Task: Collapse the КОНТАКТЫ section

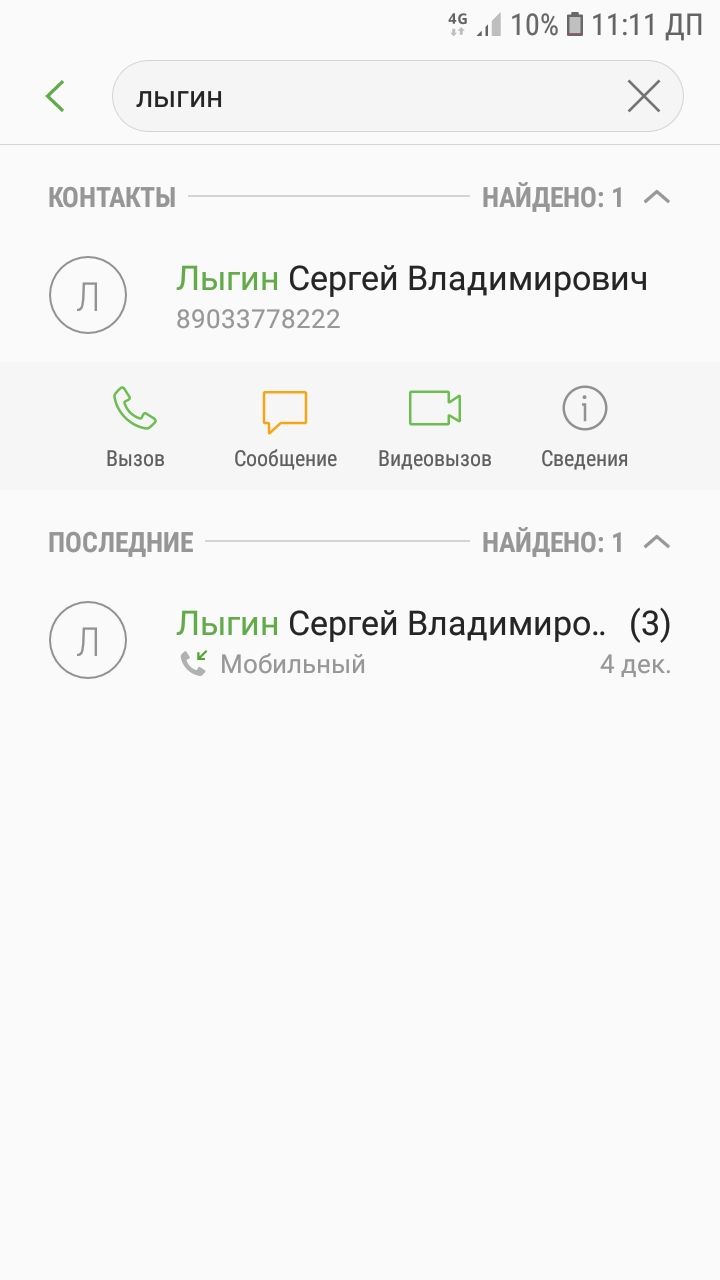Action: (x=657, y=197)
